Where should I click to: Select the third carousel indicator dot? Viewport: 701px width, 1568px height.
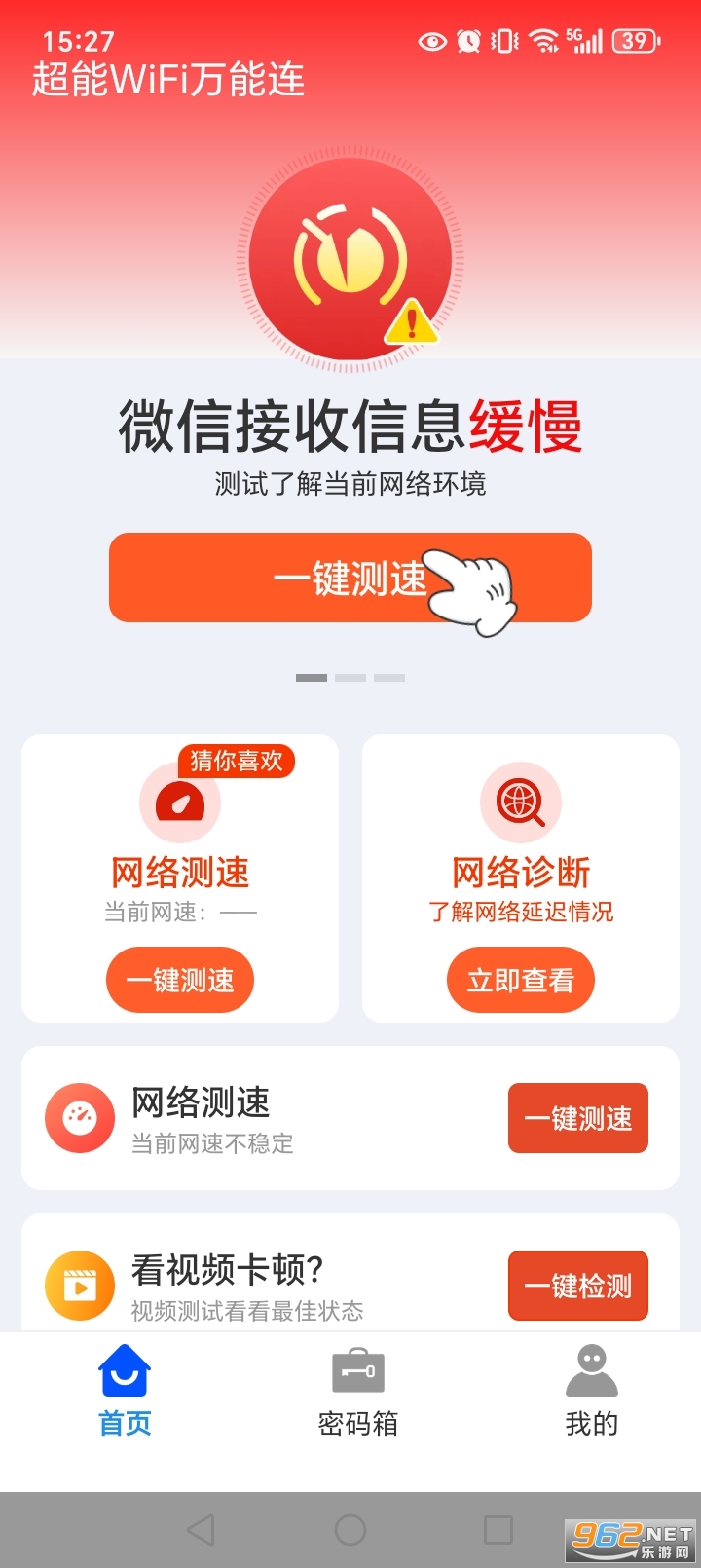tap(389, 677)
